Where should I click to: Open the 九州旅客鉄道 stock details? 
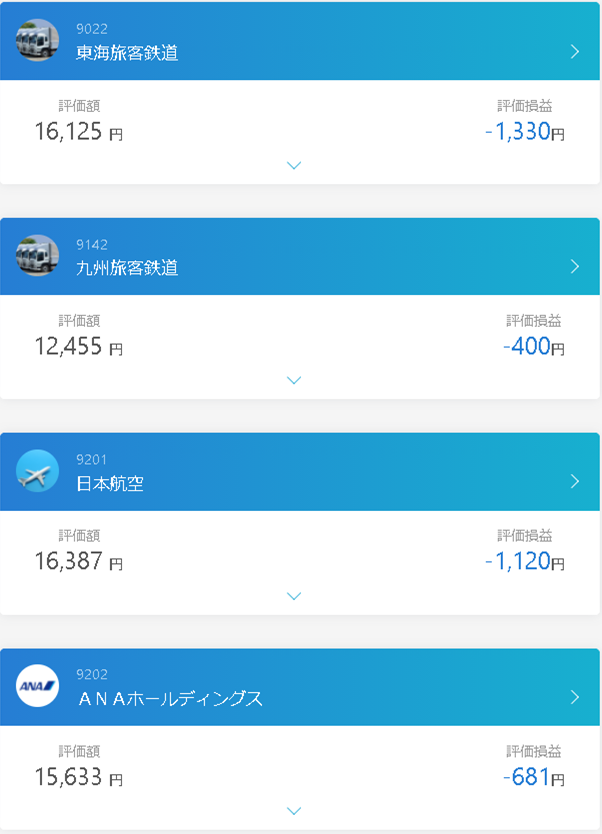pyautogui.click(x=574, y=267)
